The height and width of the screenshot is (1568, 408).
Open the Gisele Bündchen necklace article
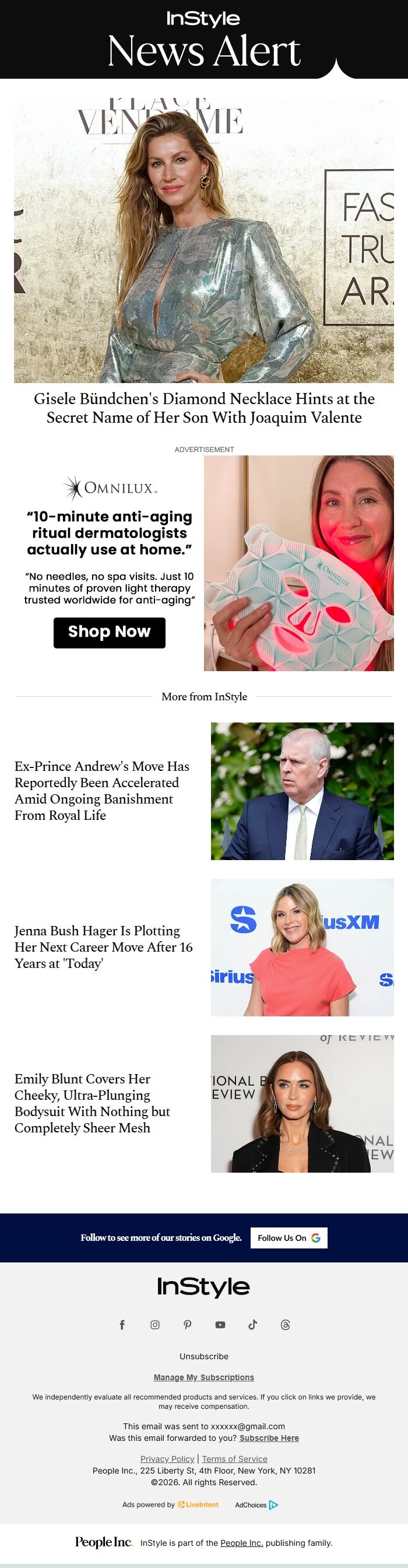[x=203, y=408]
